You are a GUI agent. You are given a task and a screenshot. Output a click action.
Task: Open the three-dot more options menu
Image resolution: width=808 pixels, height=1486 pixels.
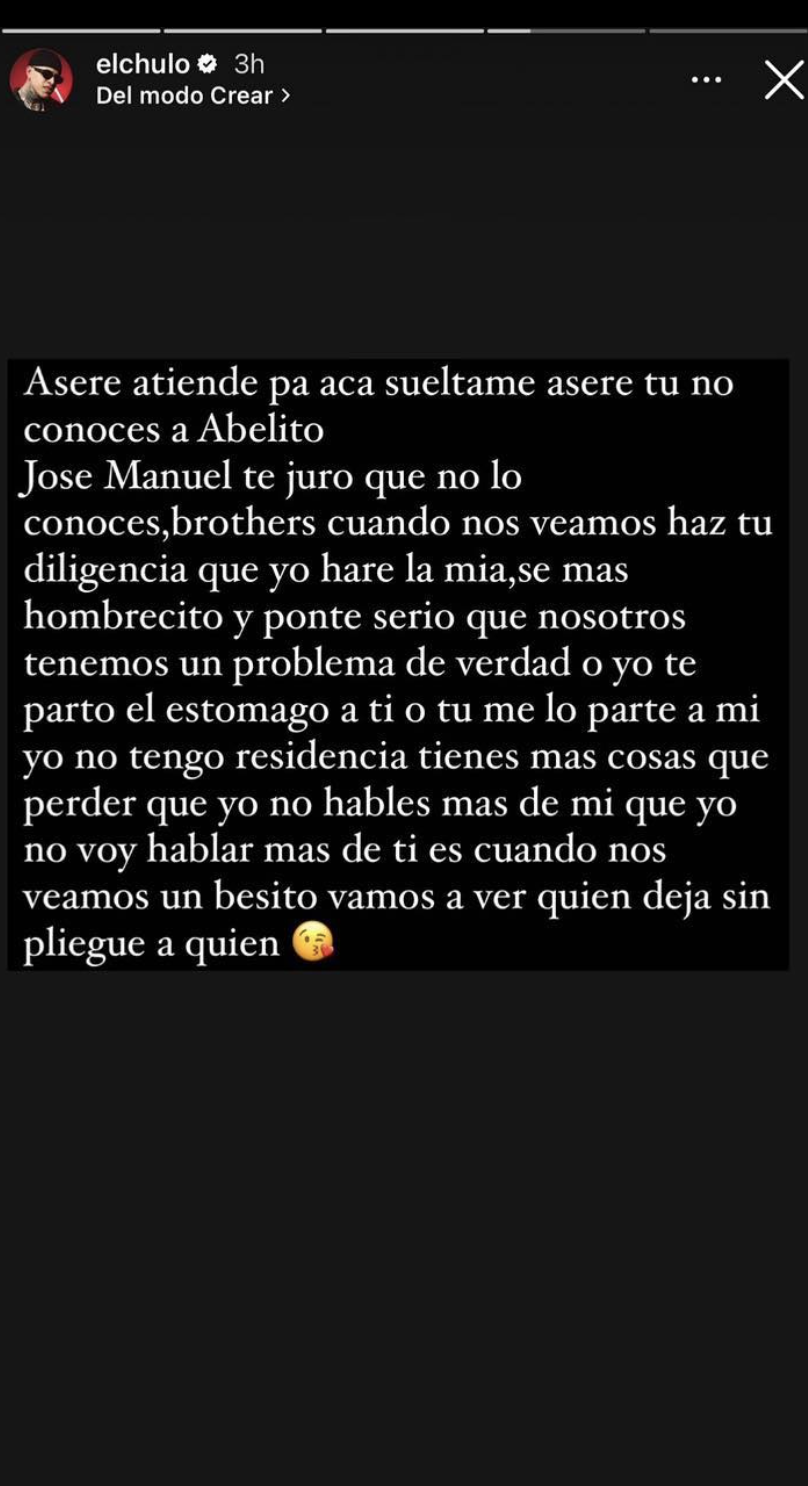[706, 80]
